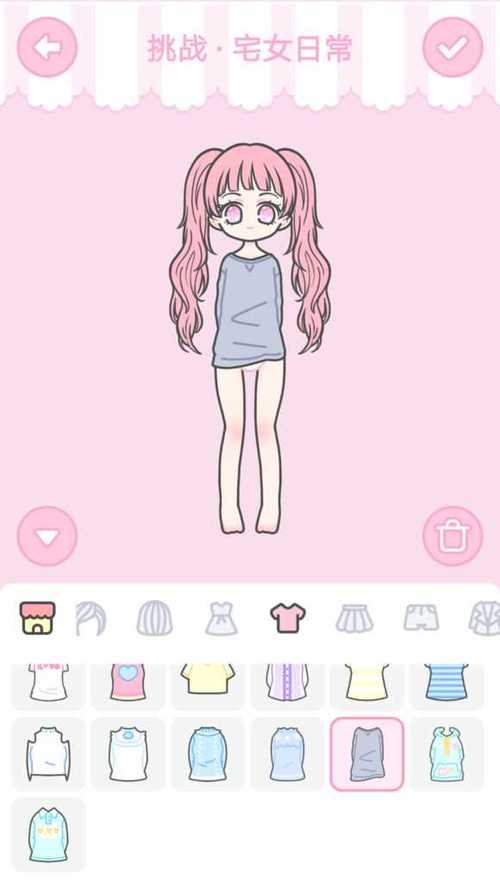Switch to the shorts category
Viewport: 500px width, 889px height.
click(x=421, y=618)
